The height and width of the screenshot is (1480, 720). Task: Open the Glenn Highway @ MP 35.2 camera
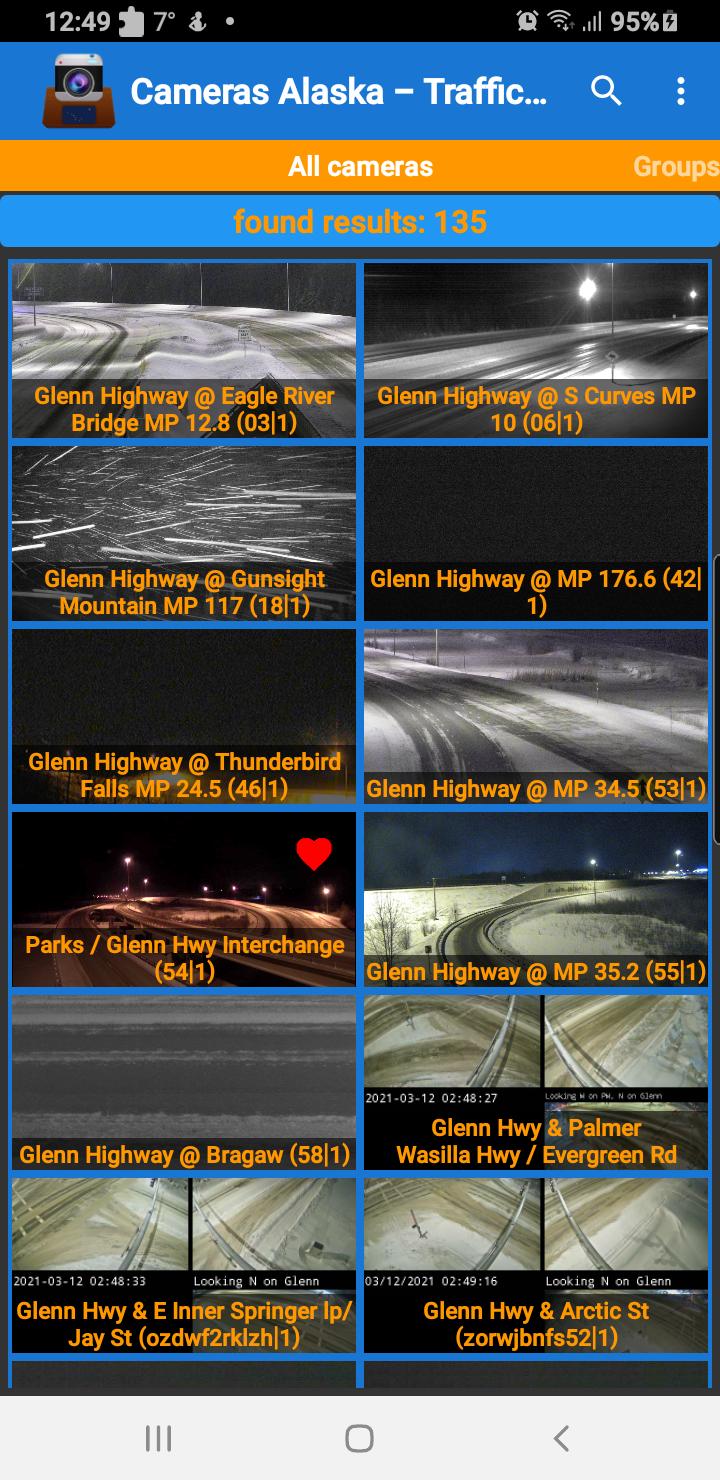[x=536, y=900]
